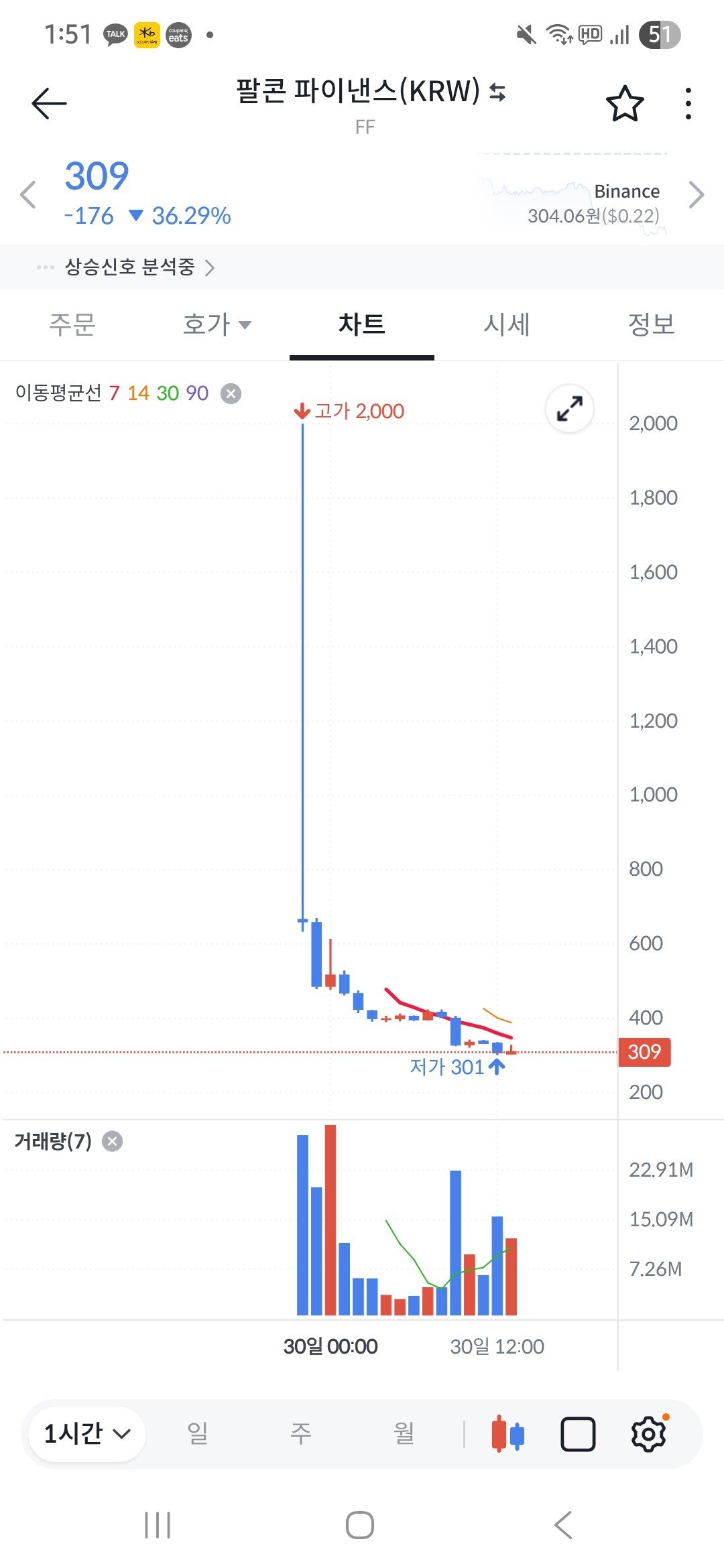Add 팔콘 파이낸스 to favorites with the star
Viewport: 724px width, 1568px height.
point(624,104)
